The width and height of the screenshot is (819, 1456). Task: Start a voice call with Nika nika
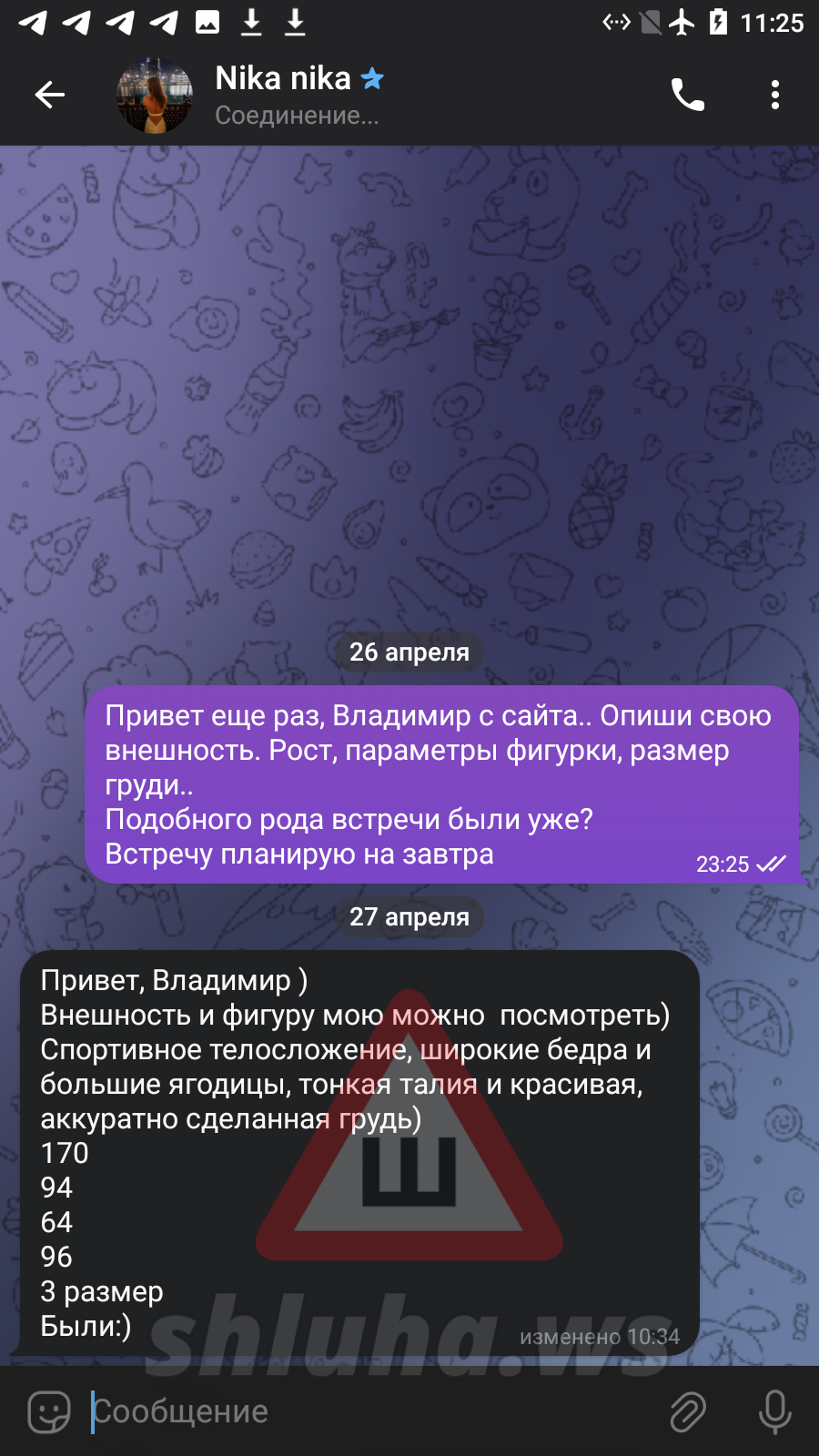point(687,95)
